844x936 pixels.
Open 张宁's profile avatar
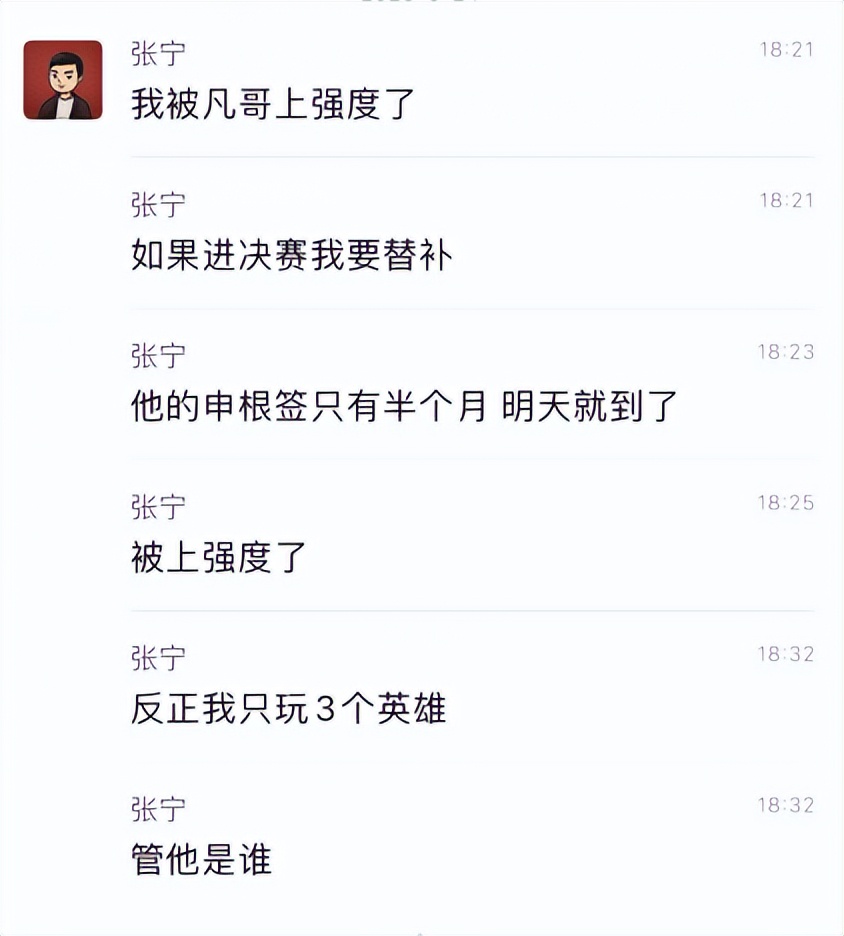[63, 78]
